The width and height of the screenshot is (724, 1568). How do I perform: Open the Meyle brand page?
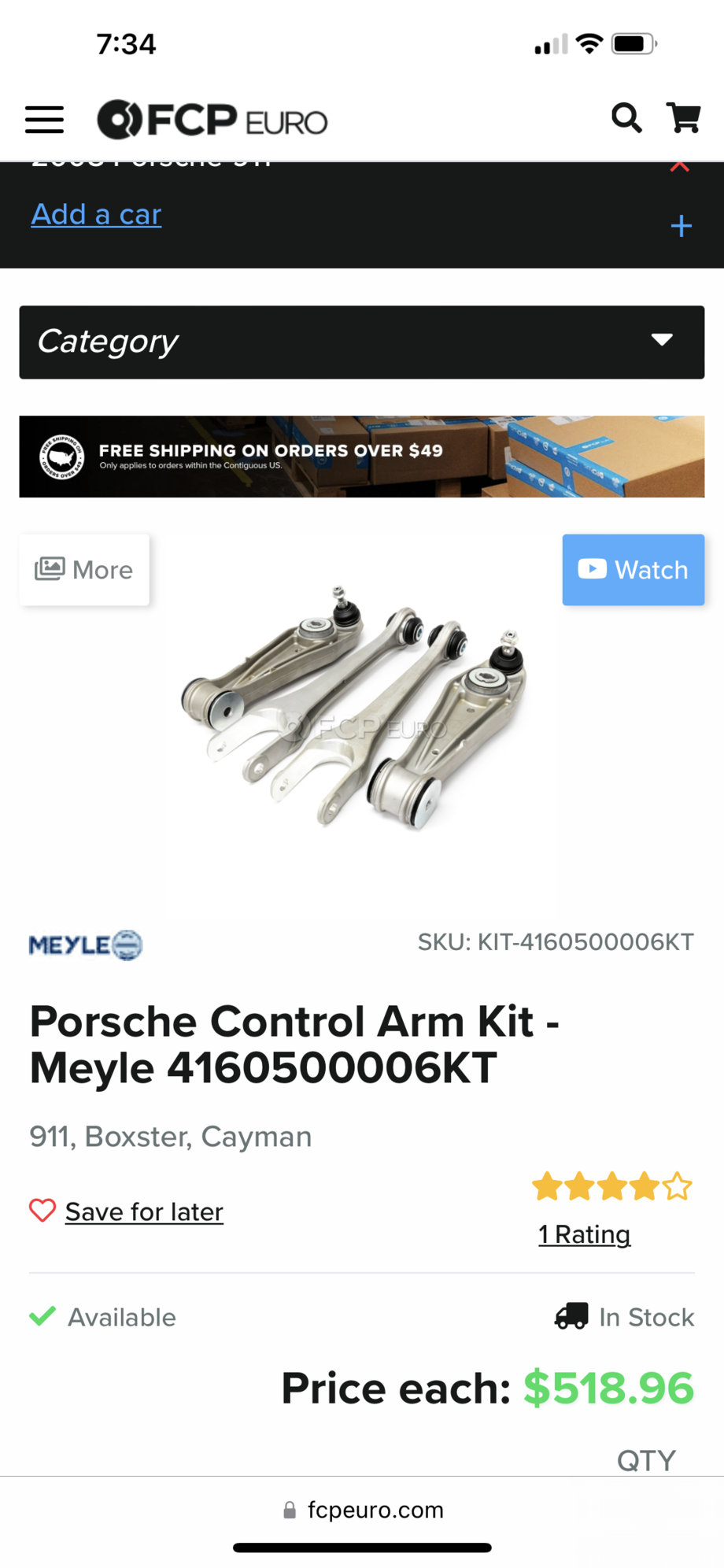click(85, 945)
